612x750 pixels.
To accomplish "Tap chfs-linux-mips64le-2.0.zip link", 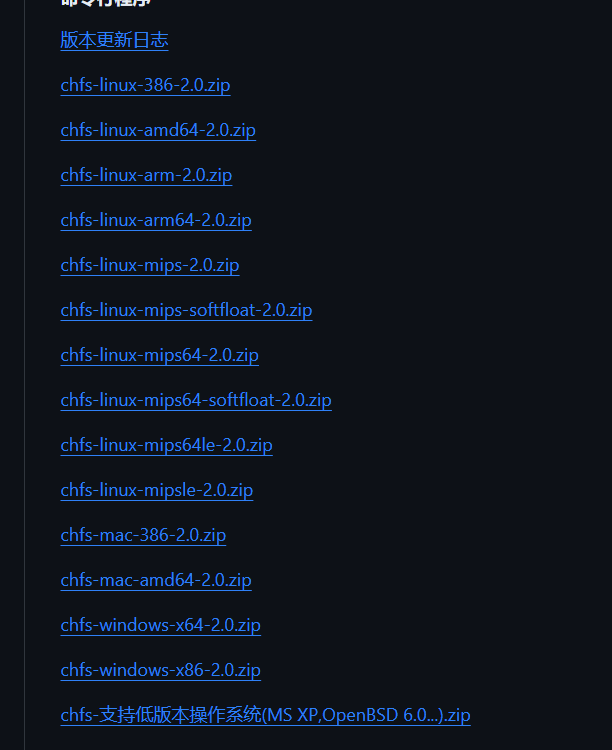I will click(x=166, y=445).
